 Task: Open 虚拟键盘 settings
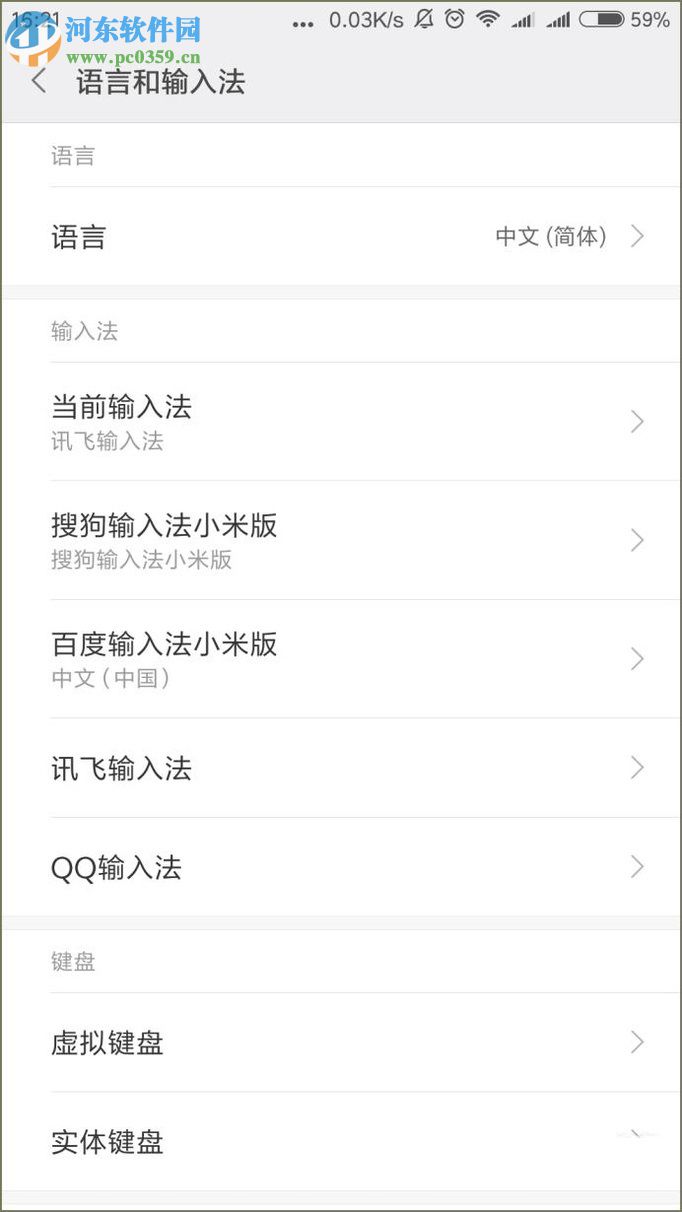tap(340, 1043)
